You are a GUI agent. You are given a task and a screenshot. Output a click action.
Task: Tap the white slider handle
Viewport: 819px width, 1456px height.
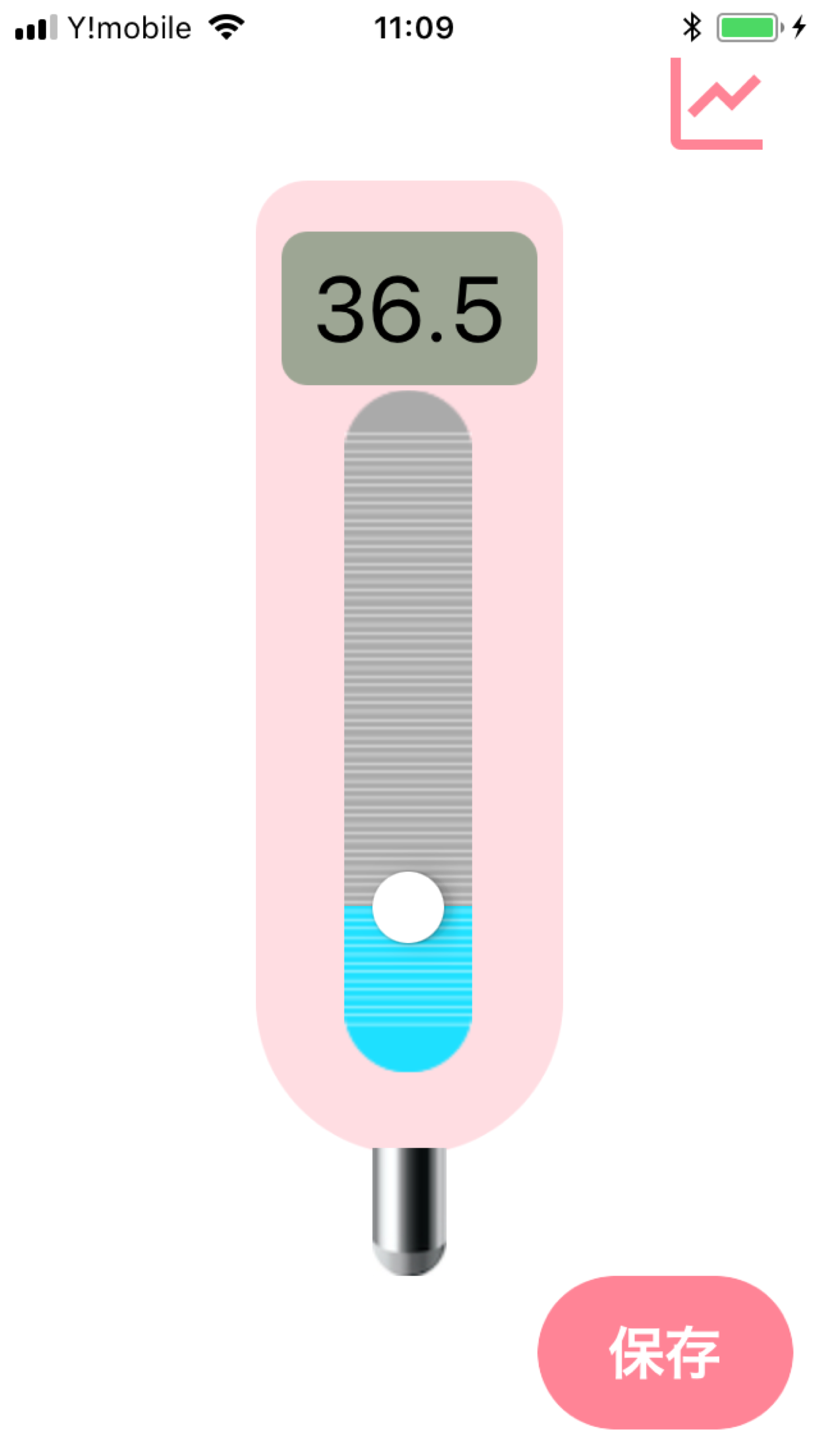coord(408,909)
